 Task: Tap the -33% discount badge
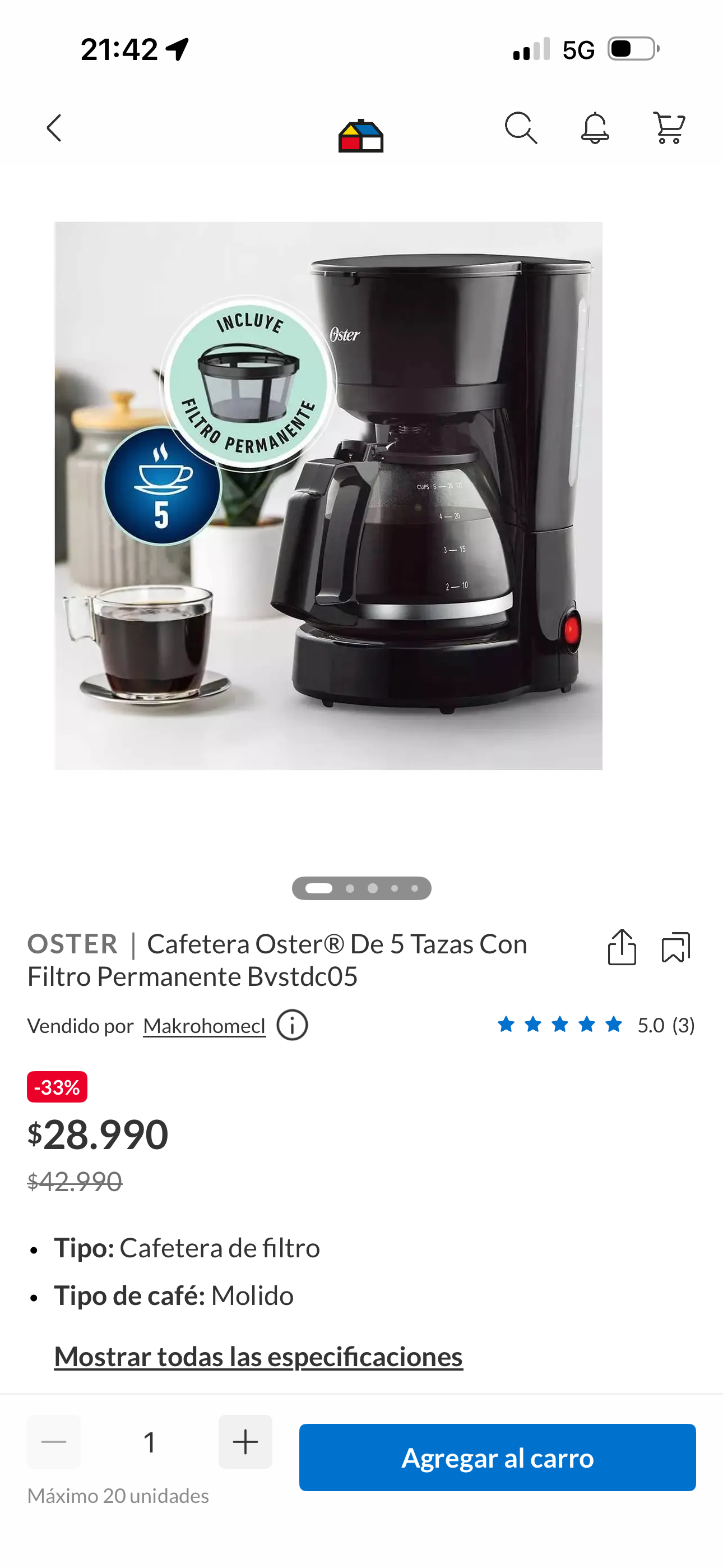(57, 1085)
